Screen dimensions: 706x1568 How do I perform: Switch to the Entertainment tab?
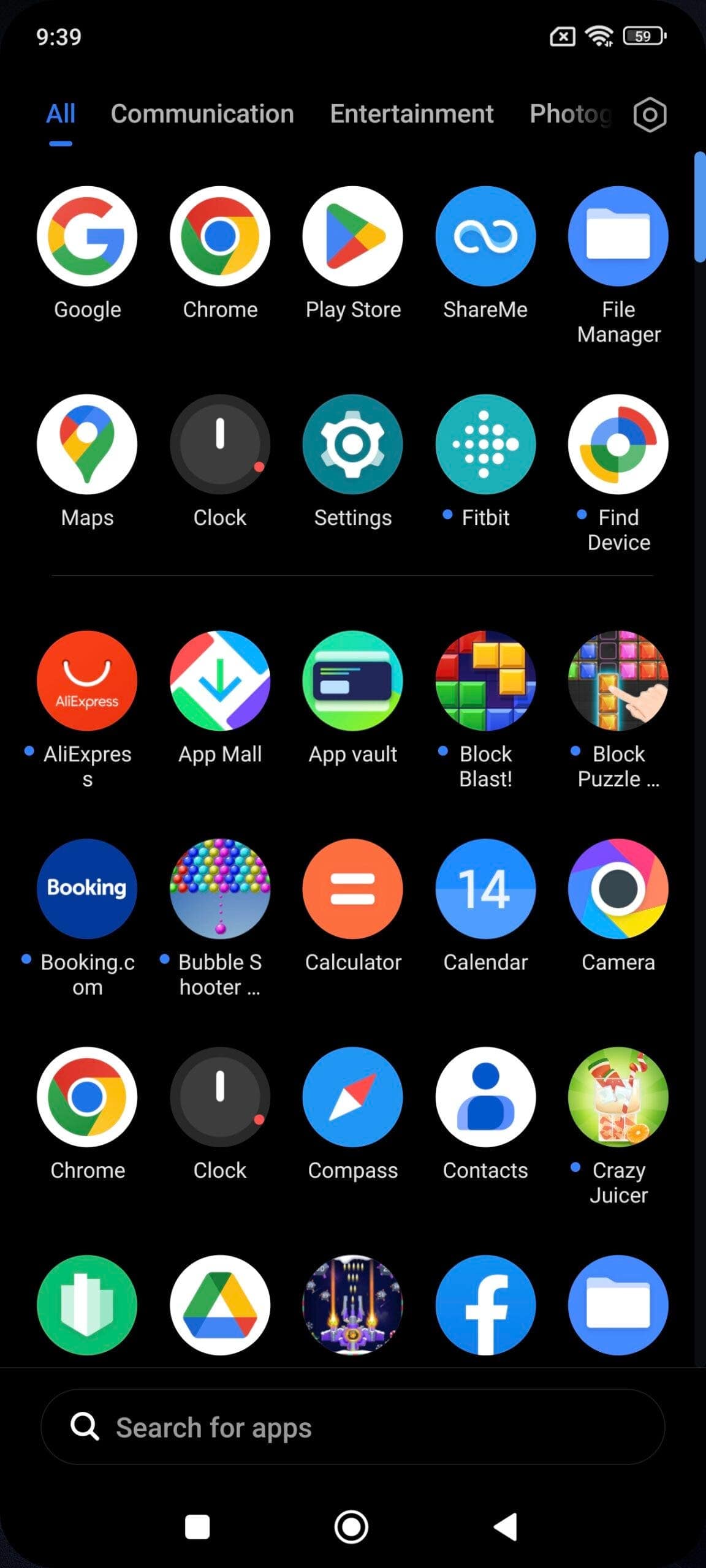pos(412,114)
